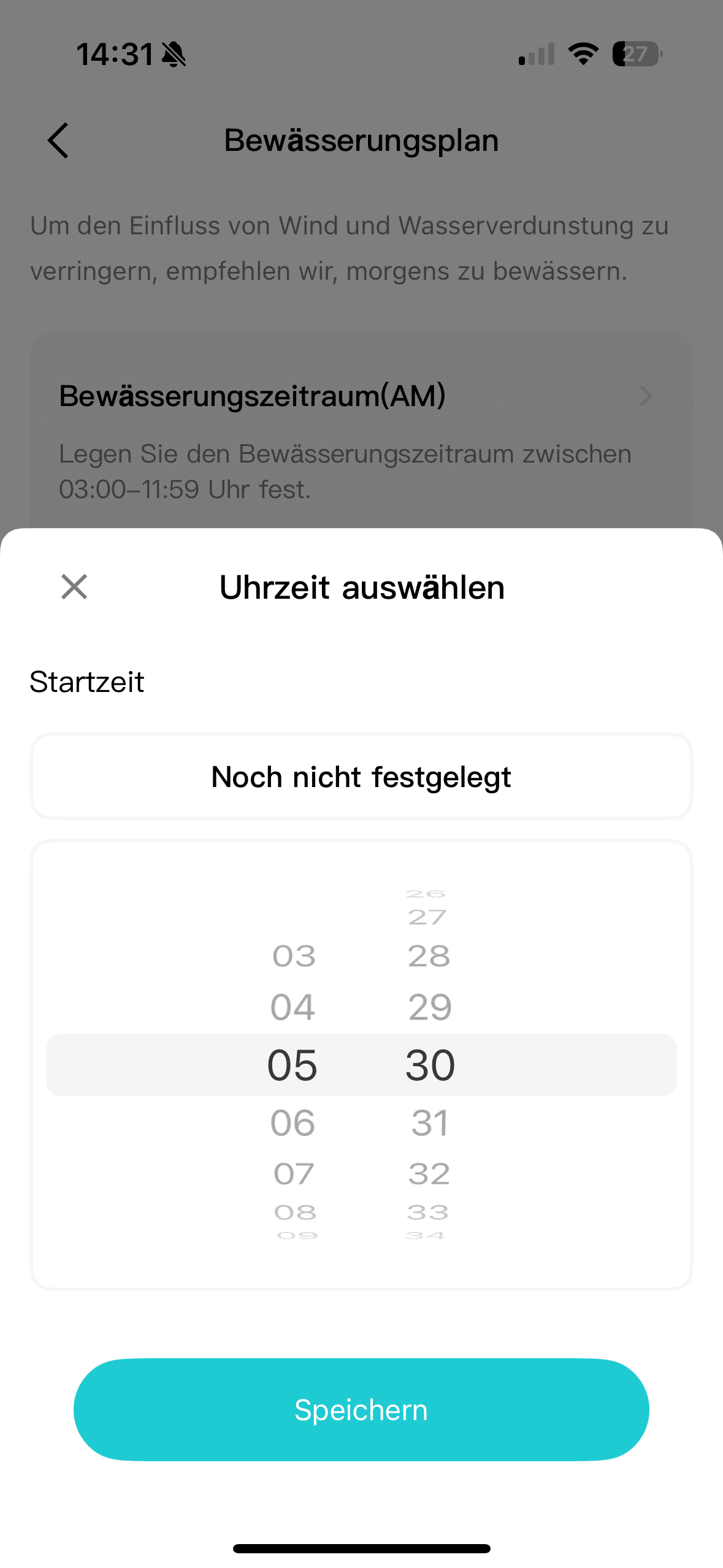Pick hour 03 in the time wheel
Screen dimensions: 723x1568
tap(294, 956)
